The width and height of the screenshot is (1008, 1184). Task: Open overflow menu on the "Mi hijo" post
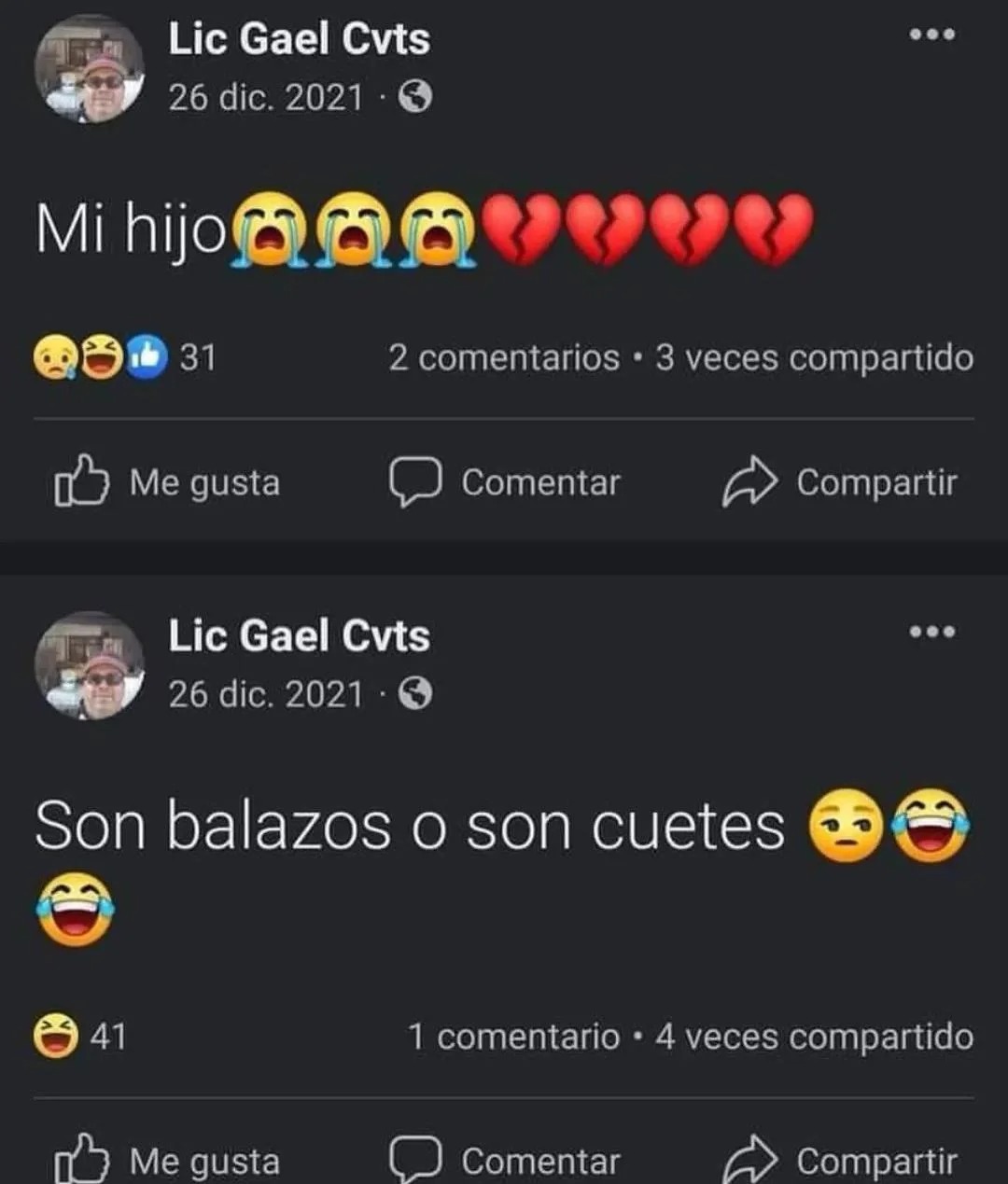point(932,35)
